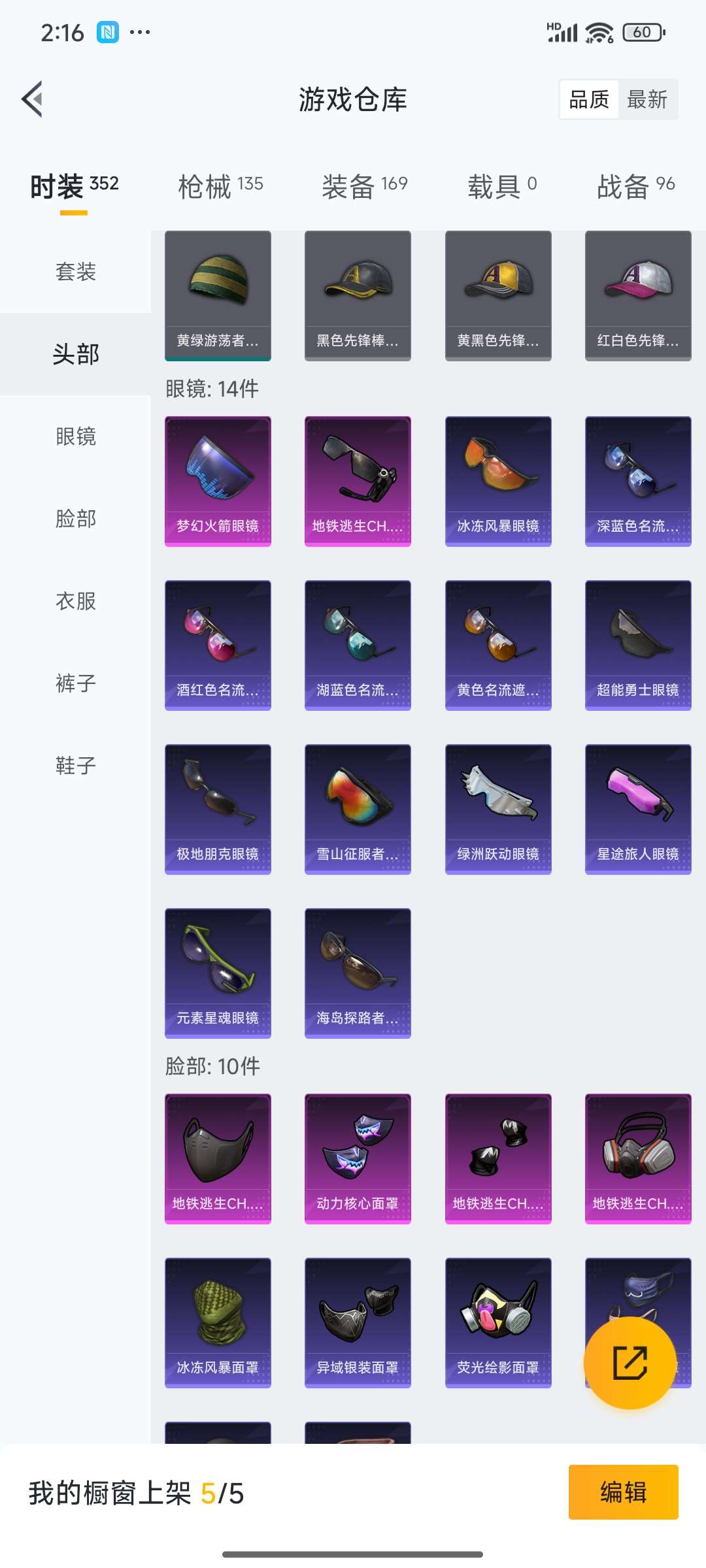
Task: Open the 荧光绘影面罩 item
Action: pos(498,1322)
